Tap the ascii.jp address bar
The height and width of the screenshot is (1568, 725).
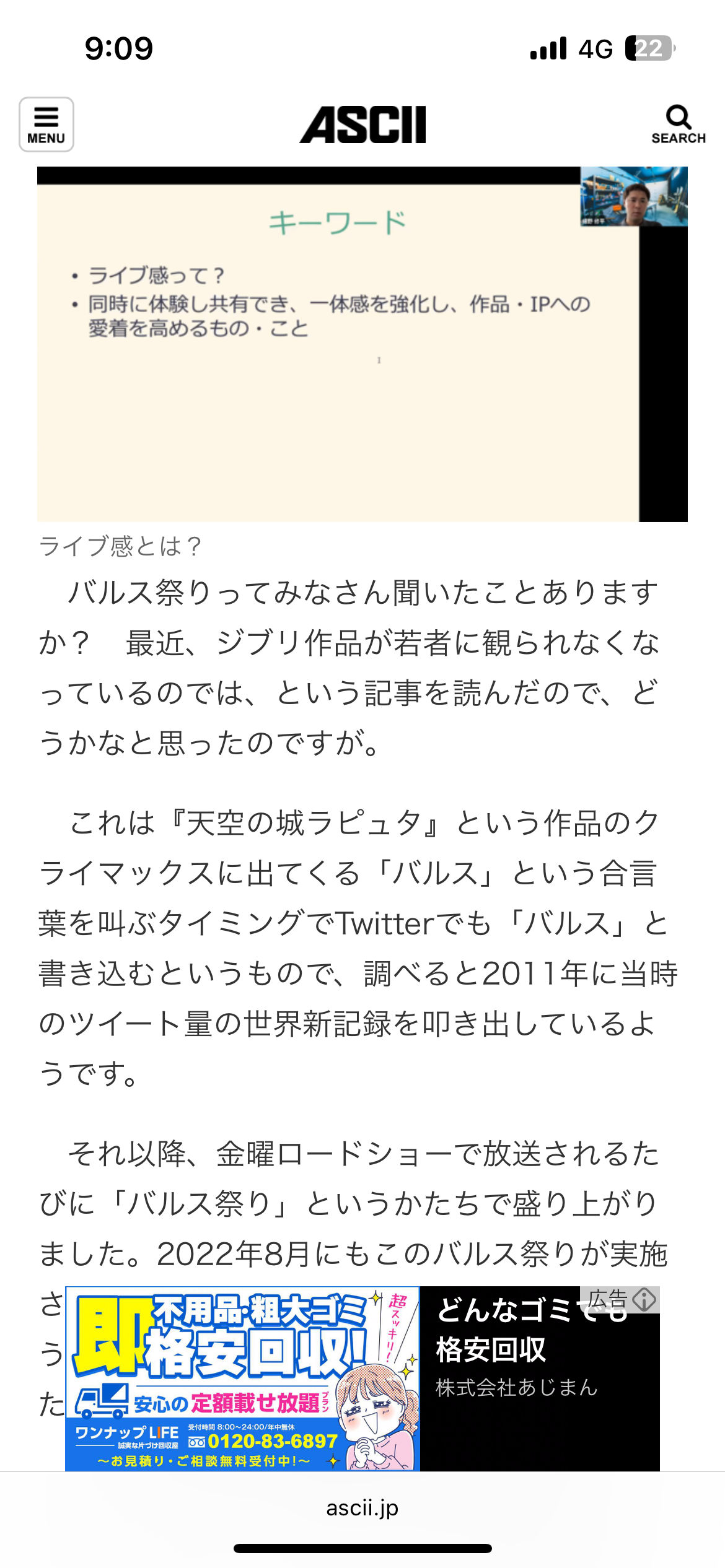pos(362,1507)
